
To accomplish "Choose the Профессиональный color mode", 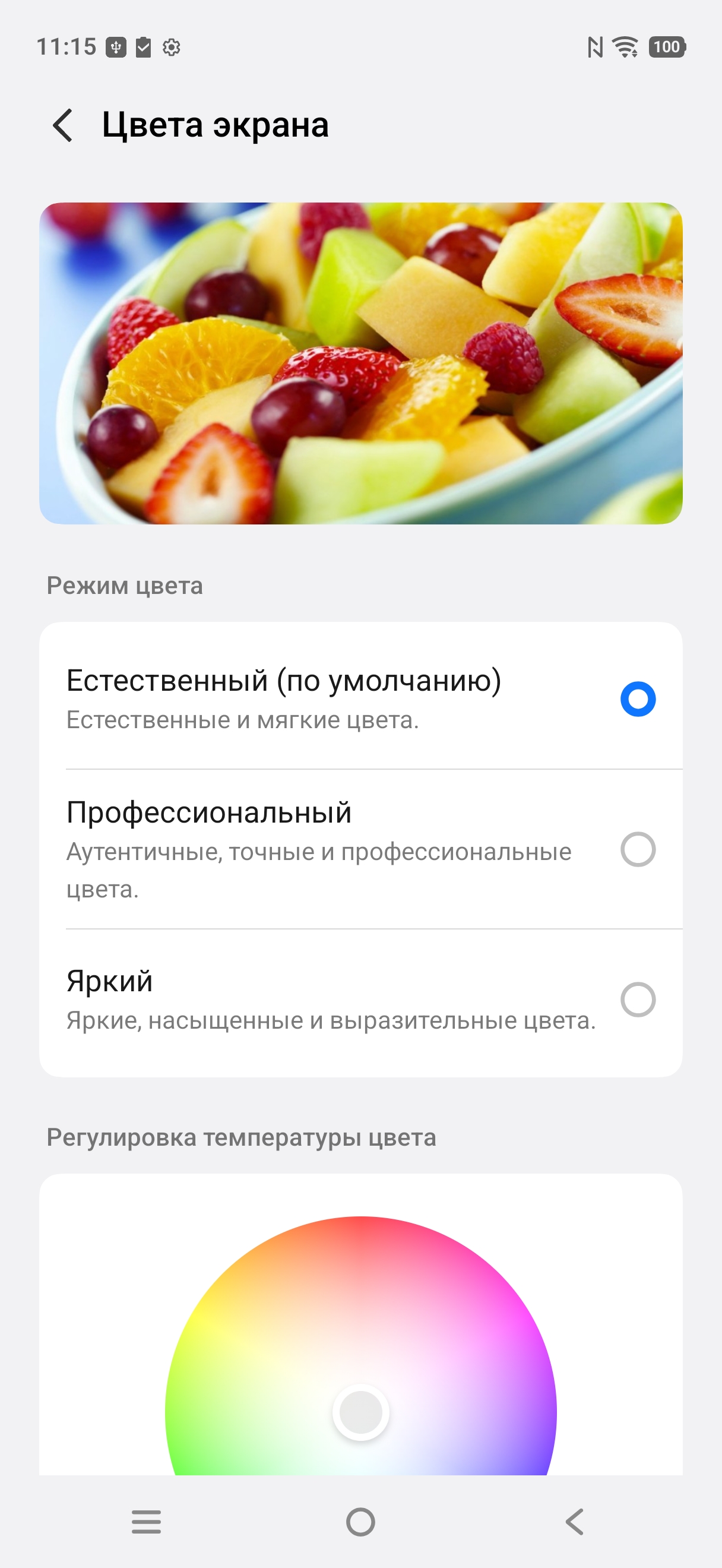I will (638, 849).
